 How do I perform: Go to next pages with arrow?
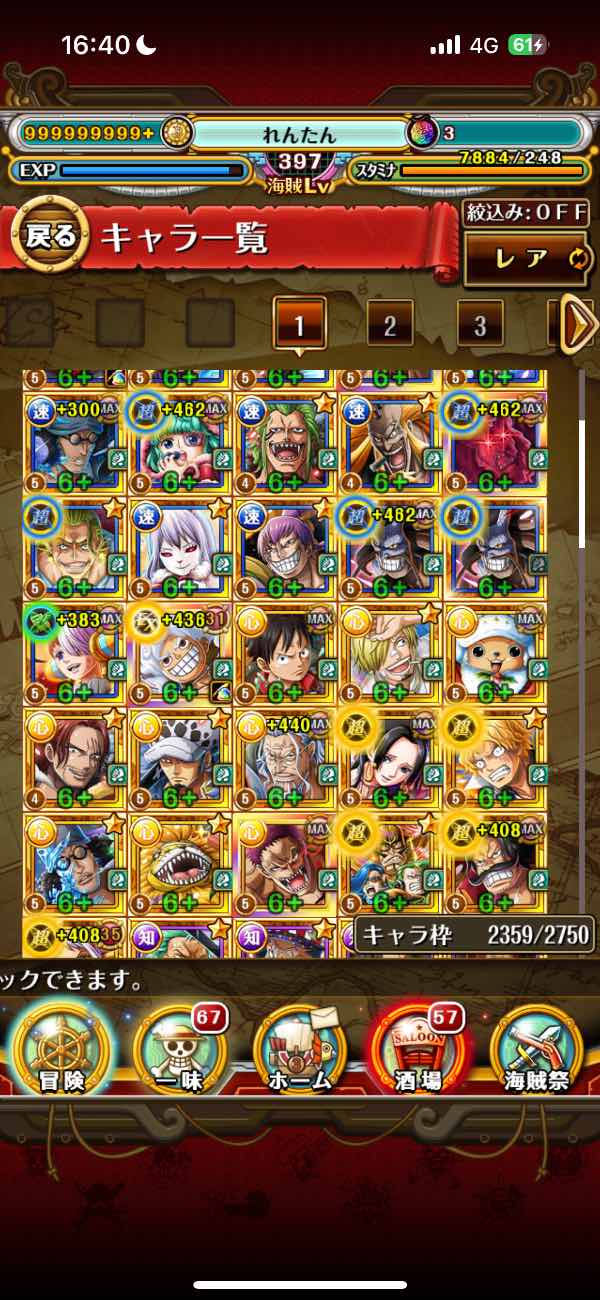click(x=578, y=323)
